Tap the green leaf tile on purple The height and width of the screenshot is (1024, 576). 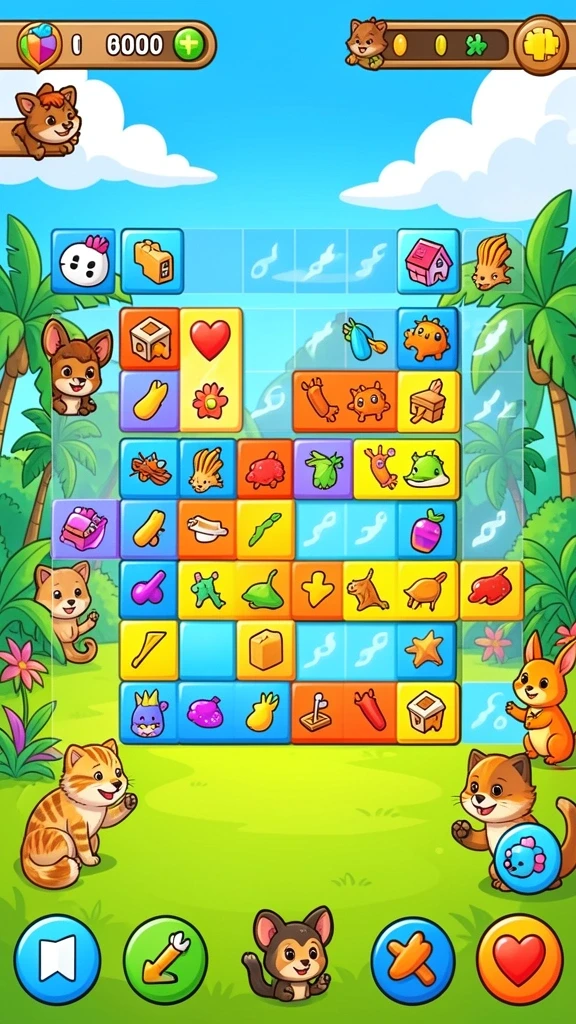[x=324, y=469]
